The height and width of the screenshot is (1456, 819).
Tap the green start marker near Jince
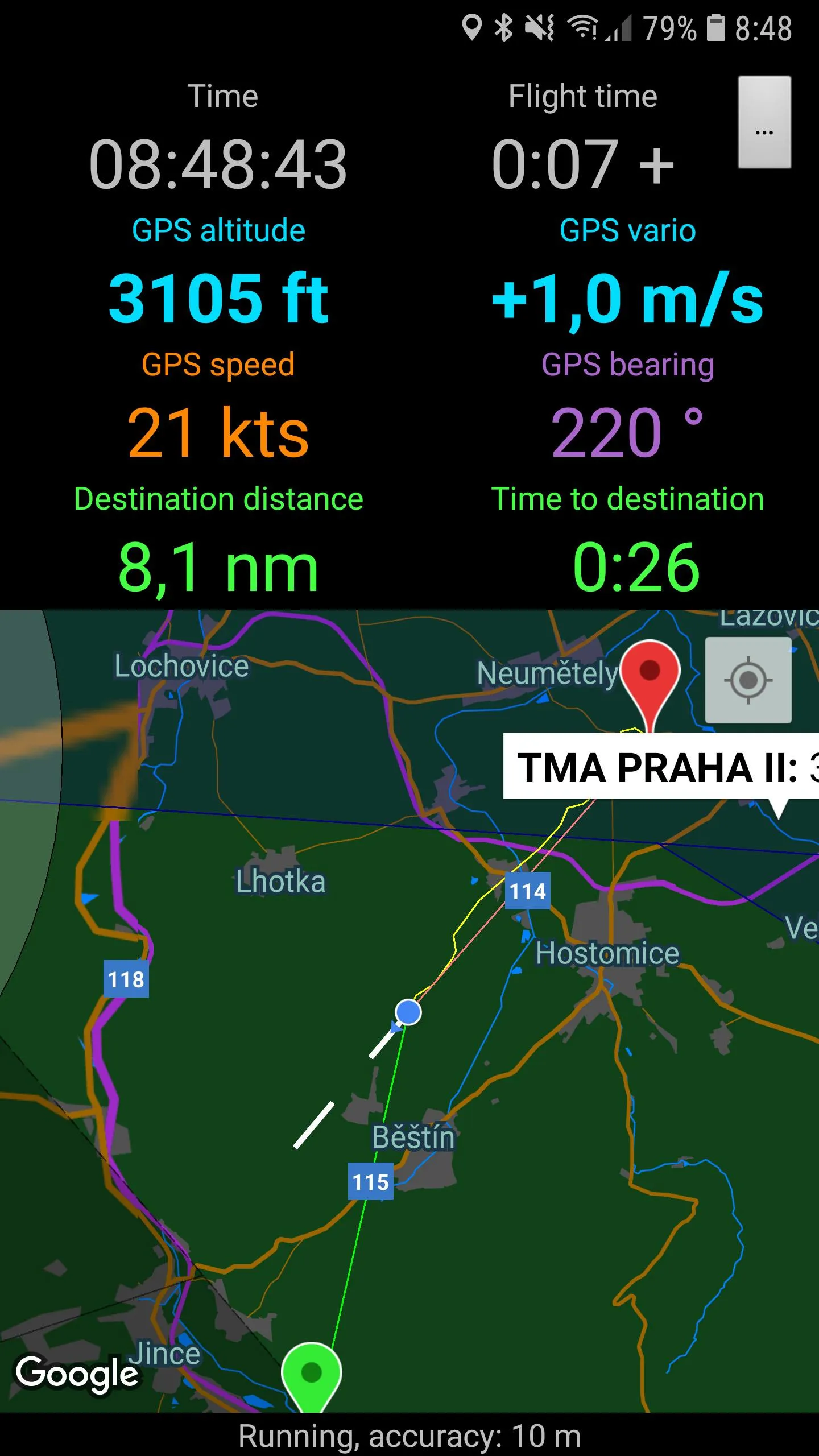[310, 1371]
